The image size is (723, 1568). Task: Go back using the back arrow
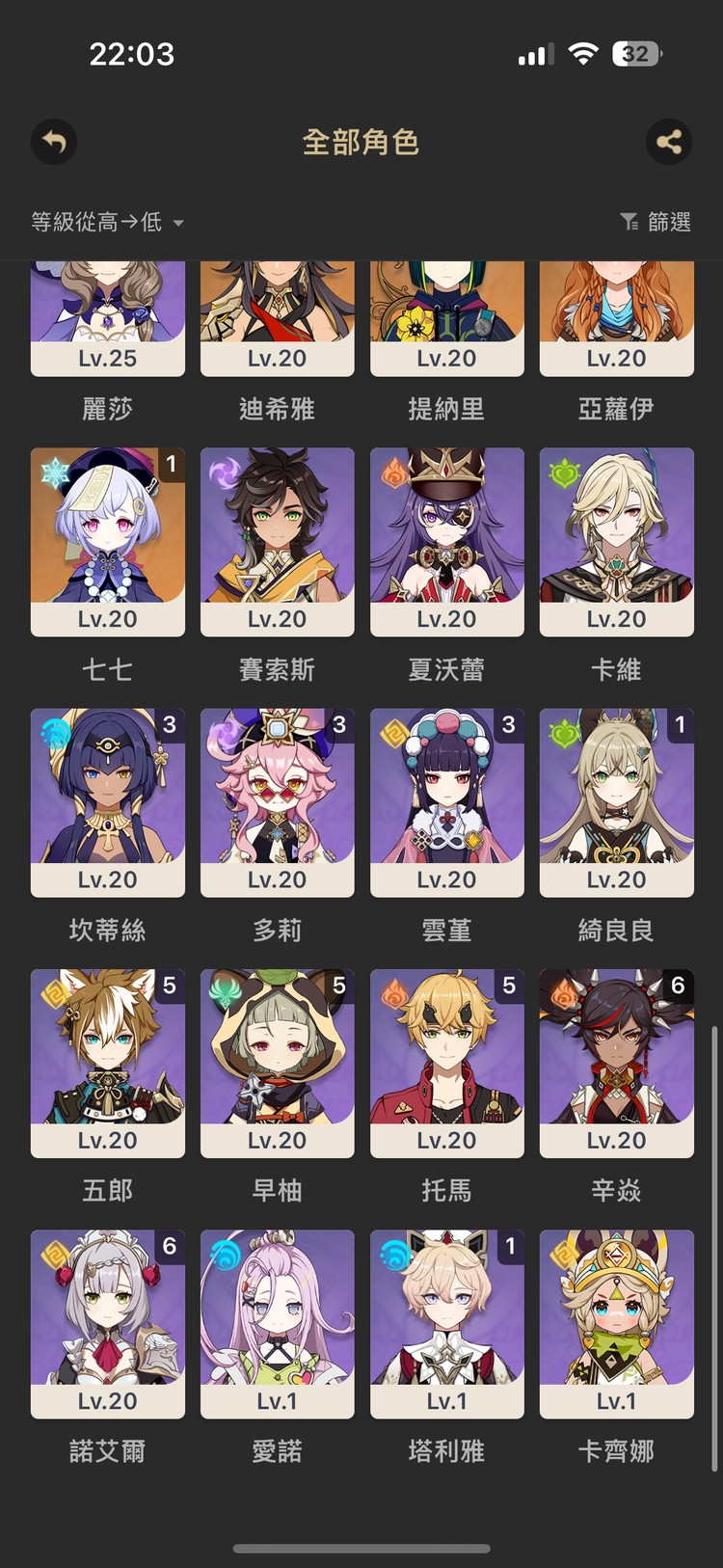[x=54, y=143]
